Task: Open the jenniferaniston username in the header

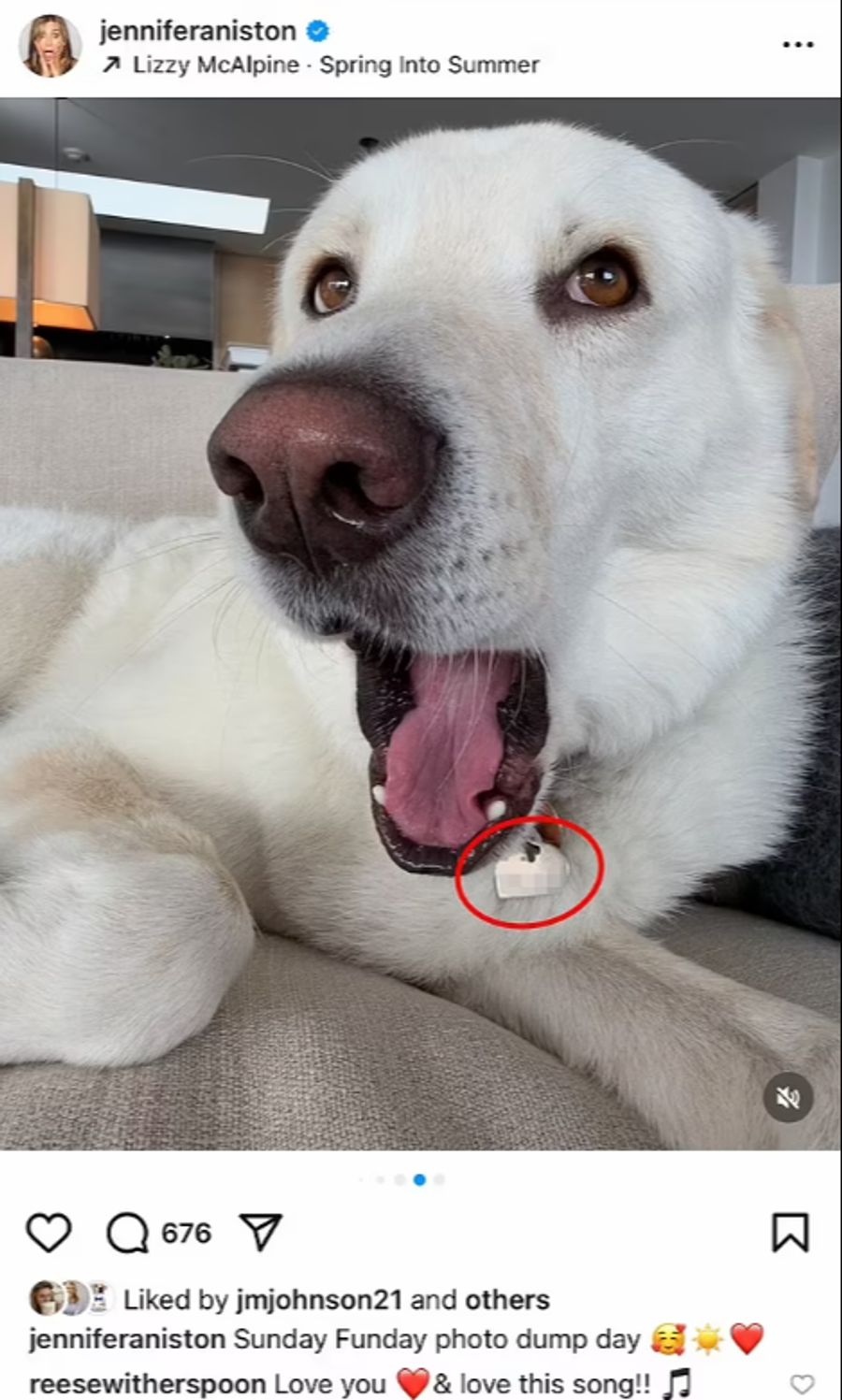Action: 197,31
